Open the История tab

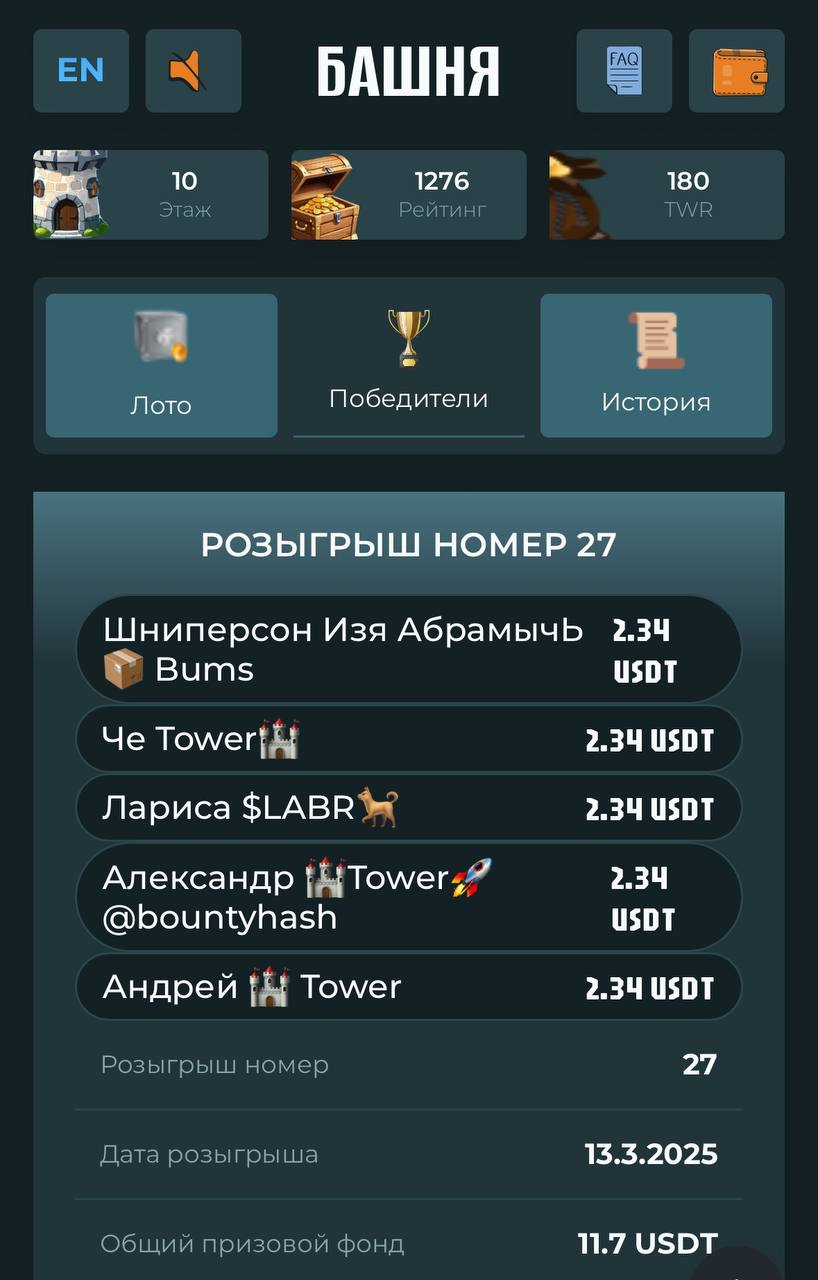656,365
